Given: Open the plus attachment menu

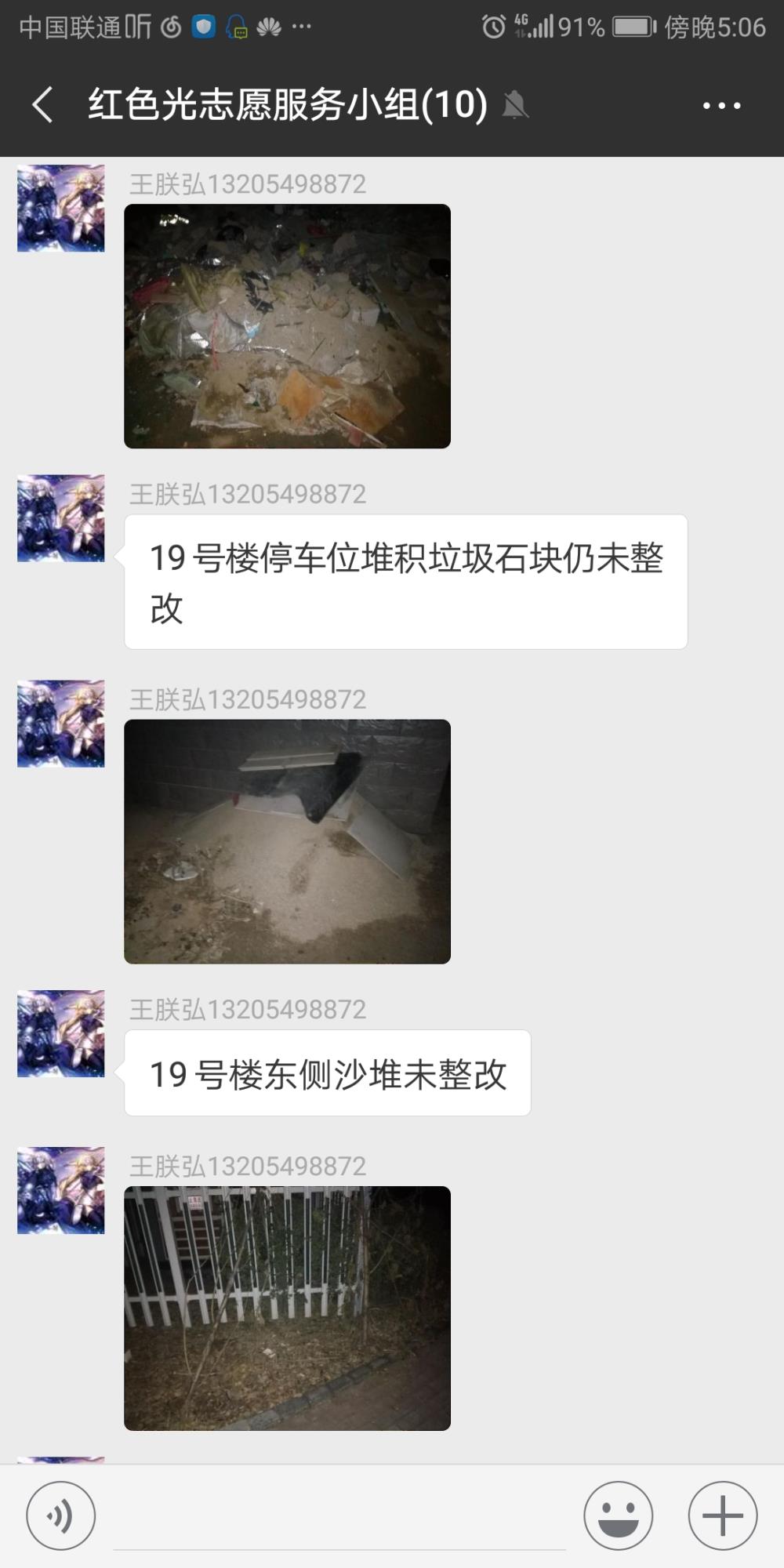Looking at the screenshot, I should 722,1515.
